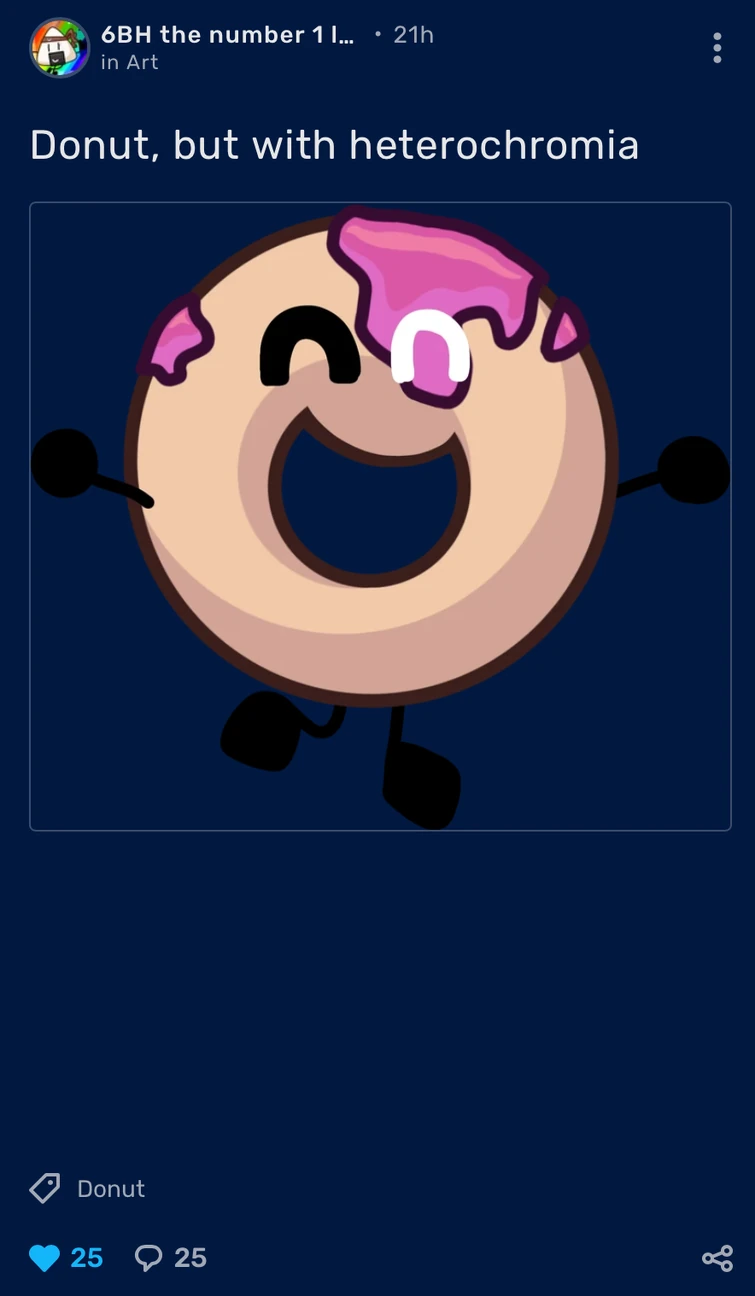Open the Donut tag

pyautogui.click(x=110, y=1188)
